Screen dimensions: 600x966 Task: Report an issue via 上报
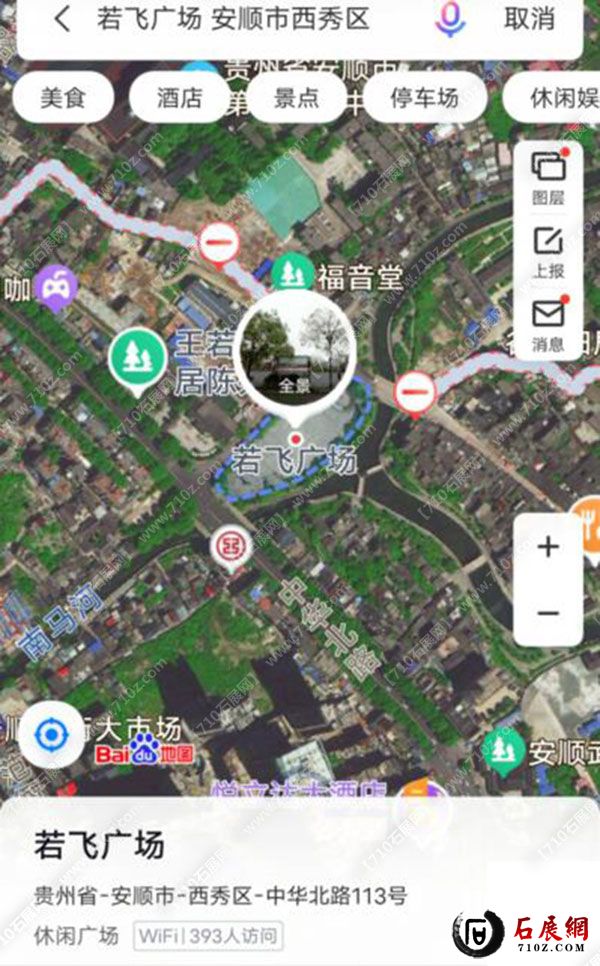point(548,253)
